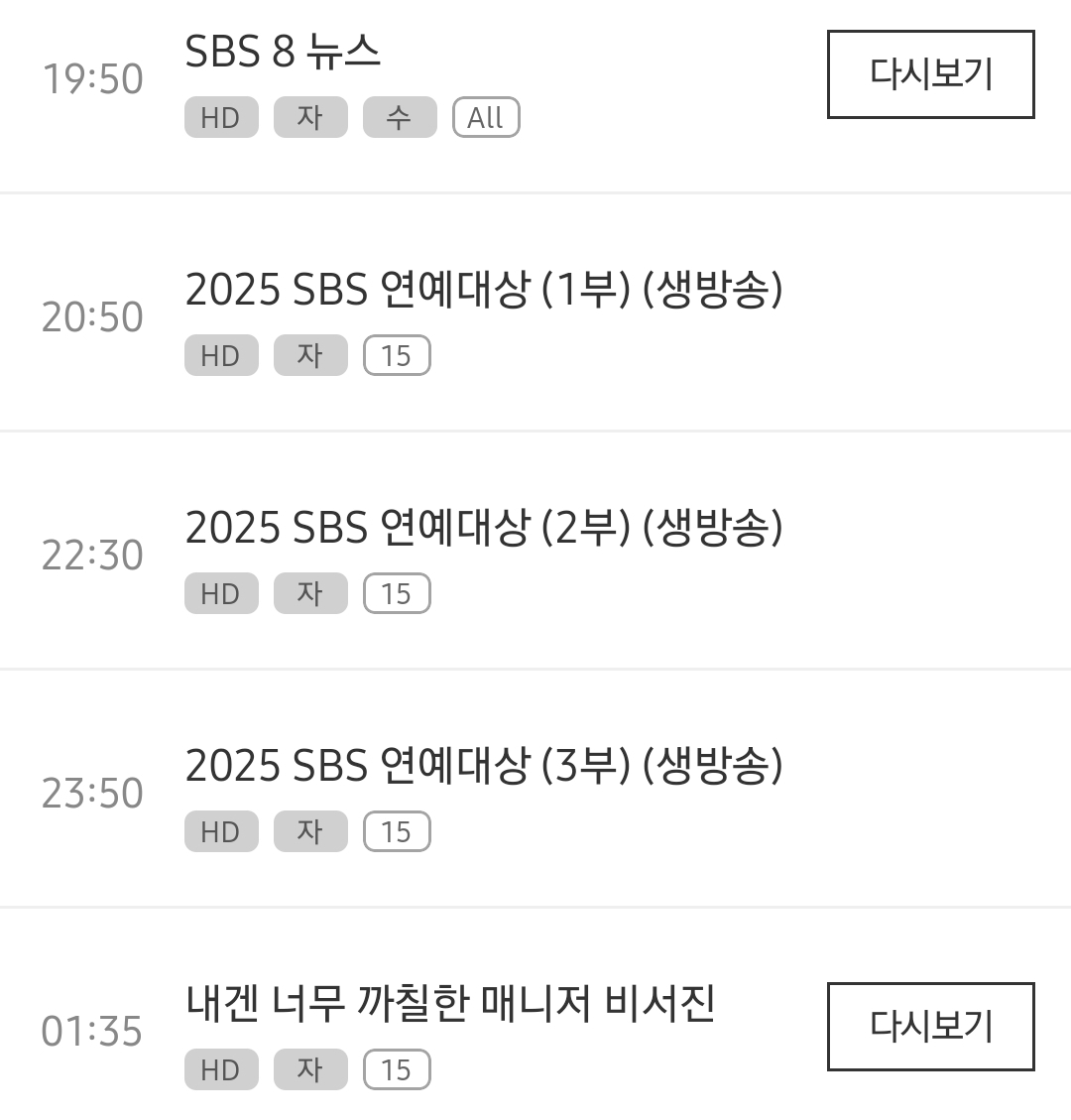Select the 자 badge under 연예대상 2부
The width and height of the screenshot is (1071, 1120).
pyautogui.click(x=309, y=592)
